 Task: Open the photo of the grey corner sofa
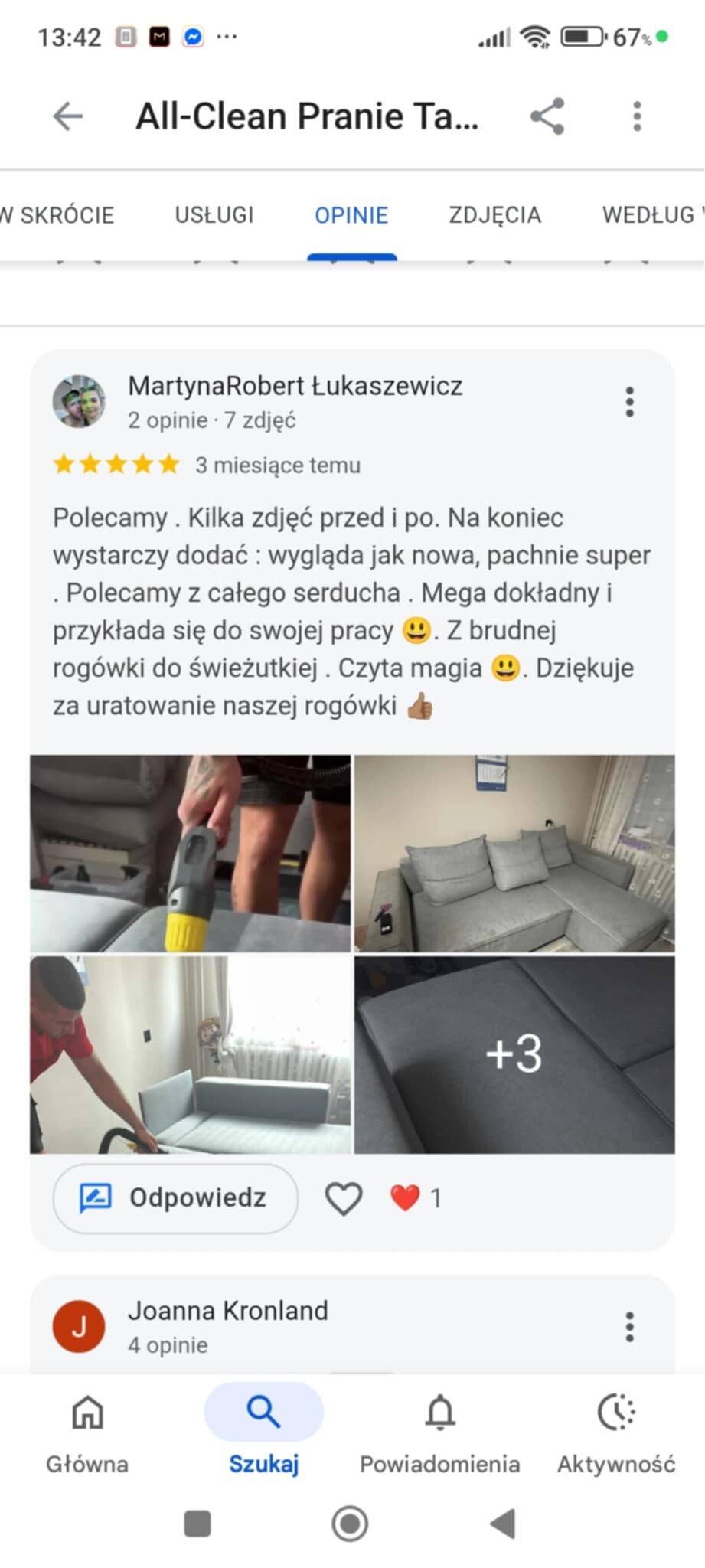point(514,853)
